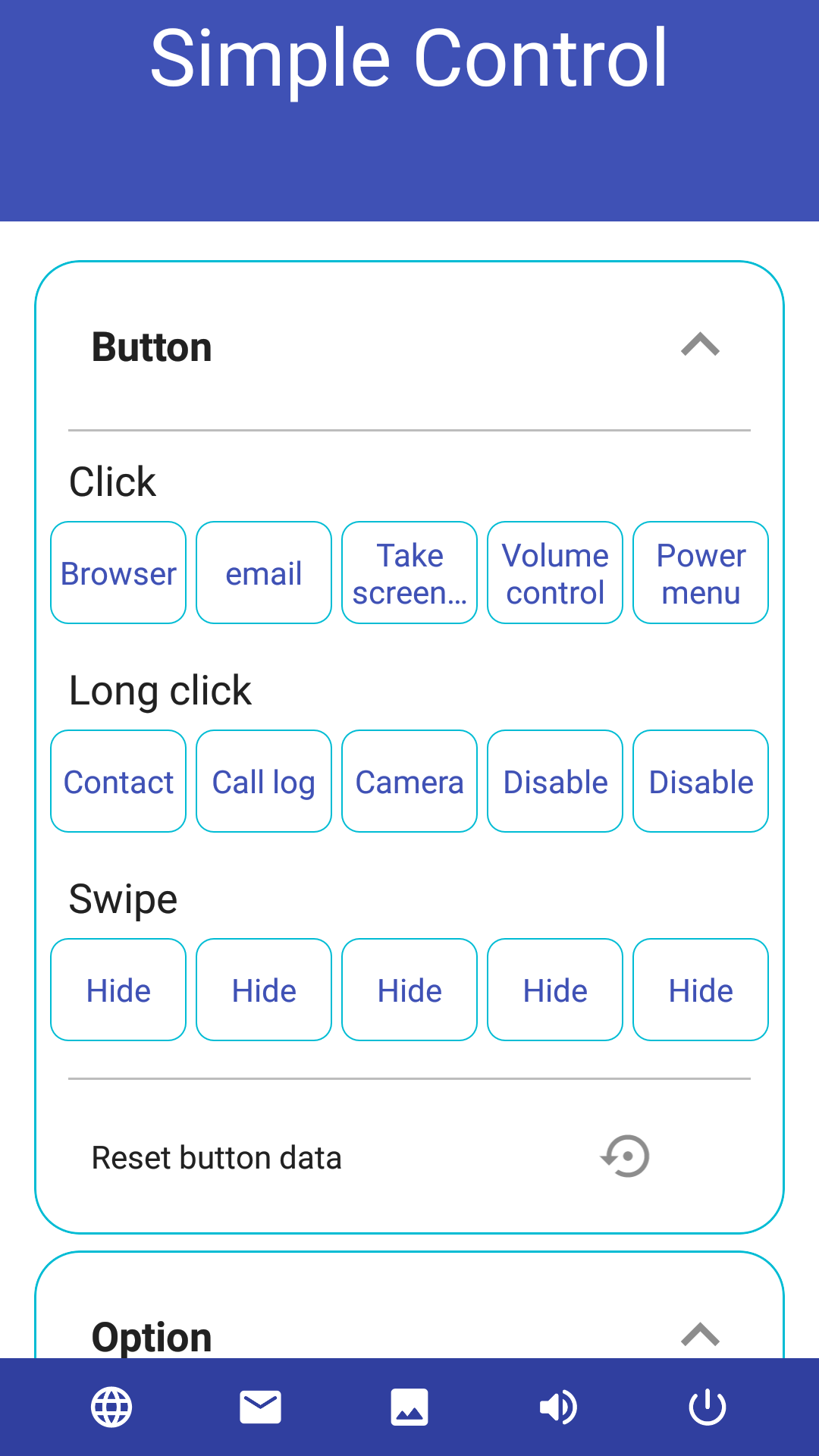Tap the email click button

click(264, 573)
